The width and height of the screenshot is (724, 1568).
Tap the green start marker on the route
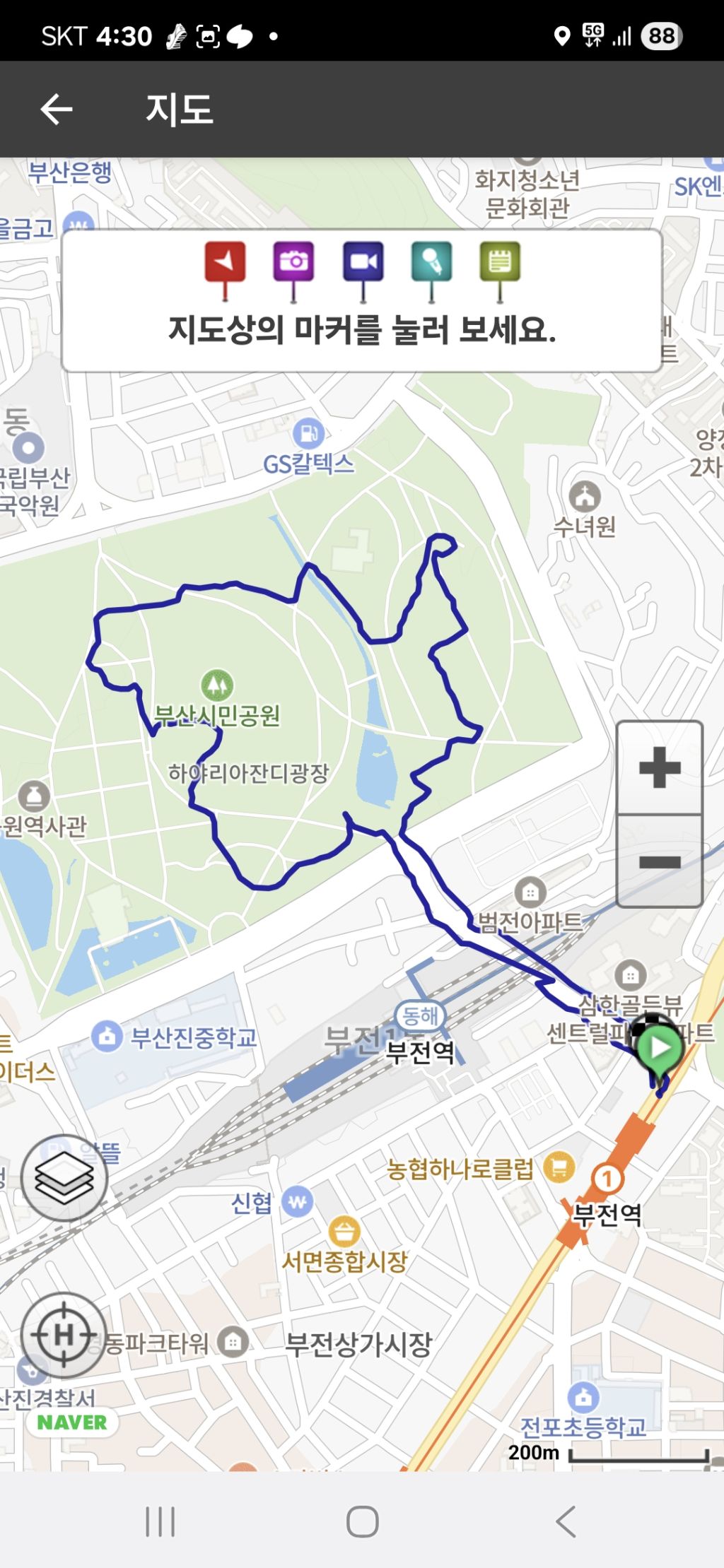pyautogui.click(x=660, y=1048)
